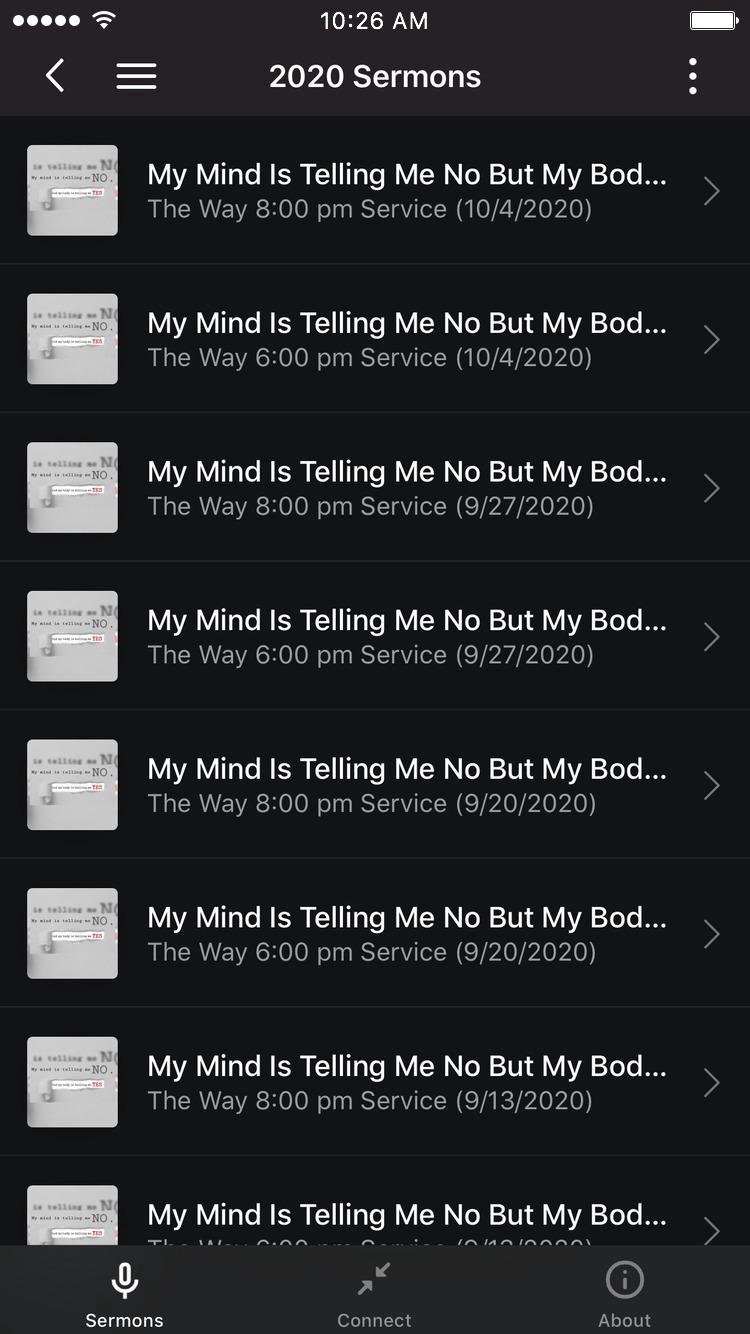Open the 6:00 pm Service sermon from 10/4/2020

click(x=375, y=339)
